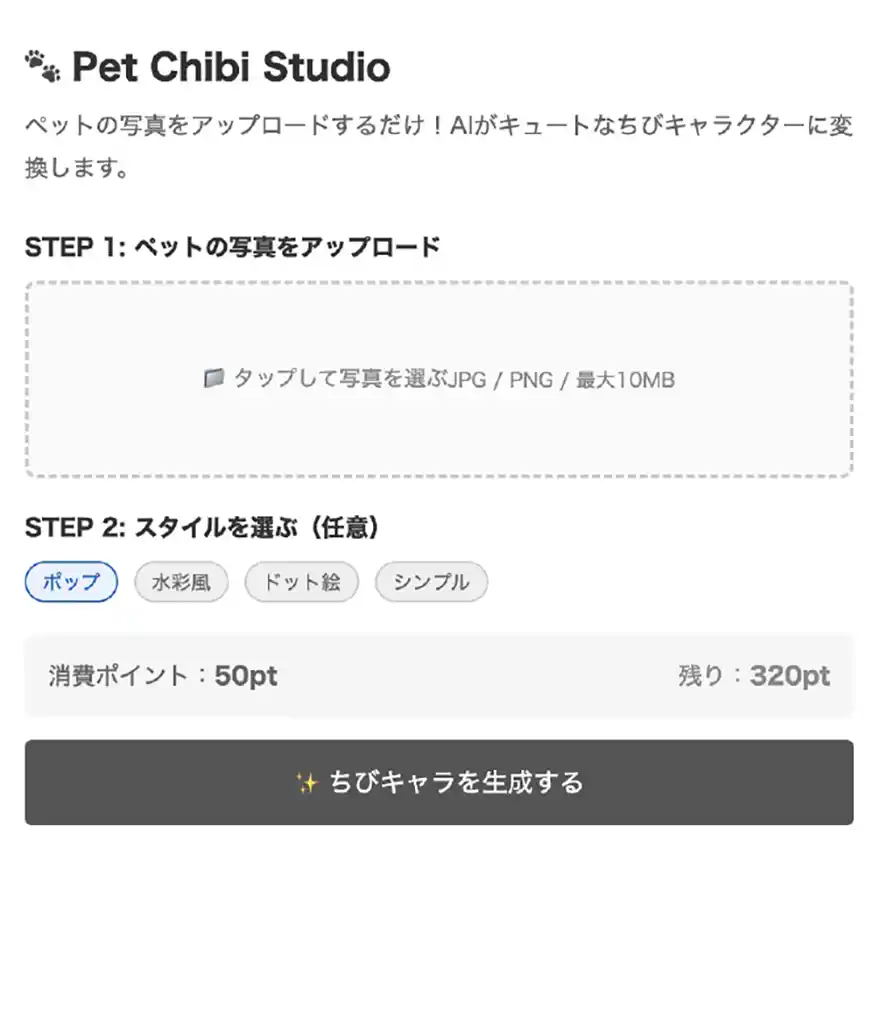This screenshot has height=1031, width=880.
Task: Choose the 水彩風 style chip
Action: pyautogui.click(x=181, y=582)
